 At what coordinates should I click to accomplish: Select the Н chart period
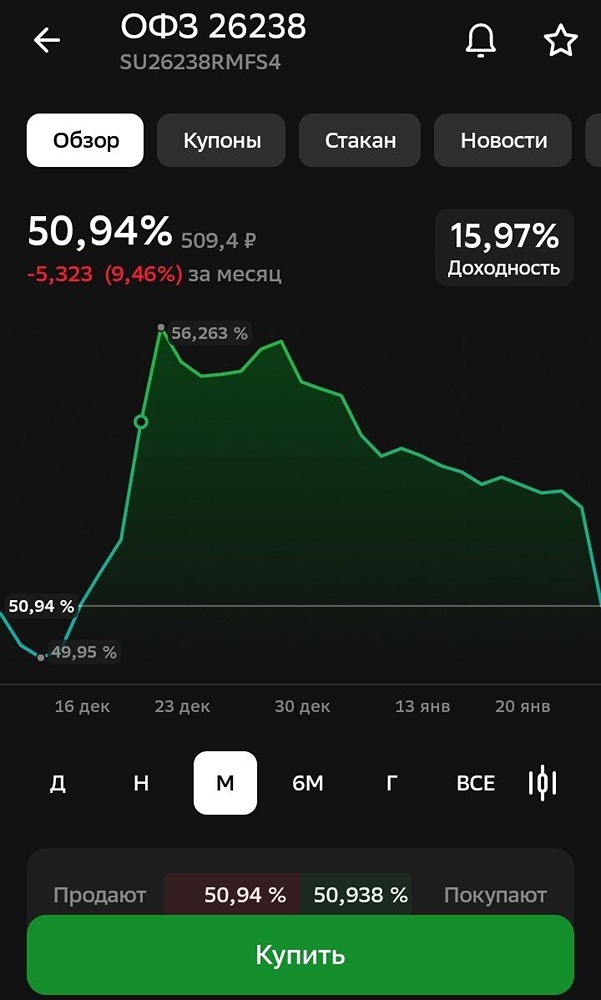coord(141,783)
